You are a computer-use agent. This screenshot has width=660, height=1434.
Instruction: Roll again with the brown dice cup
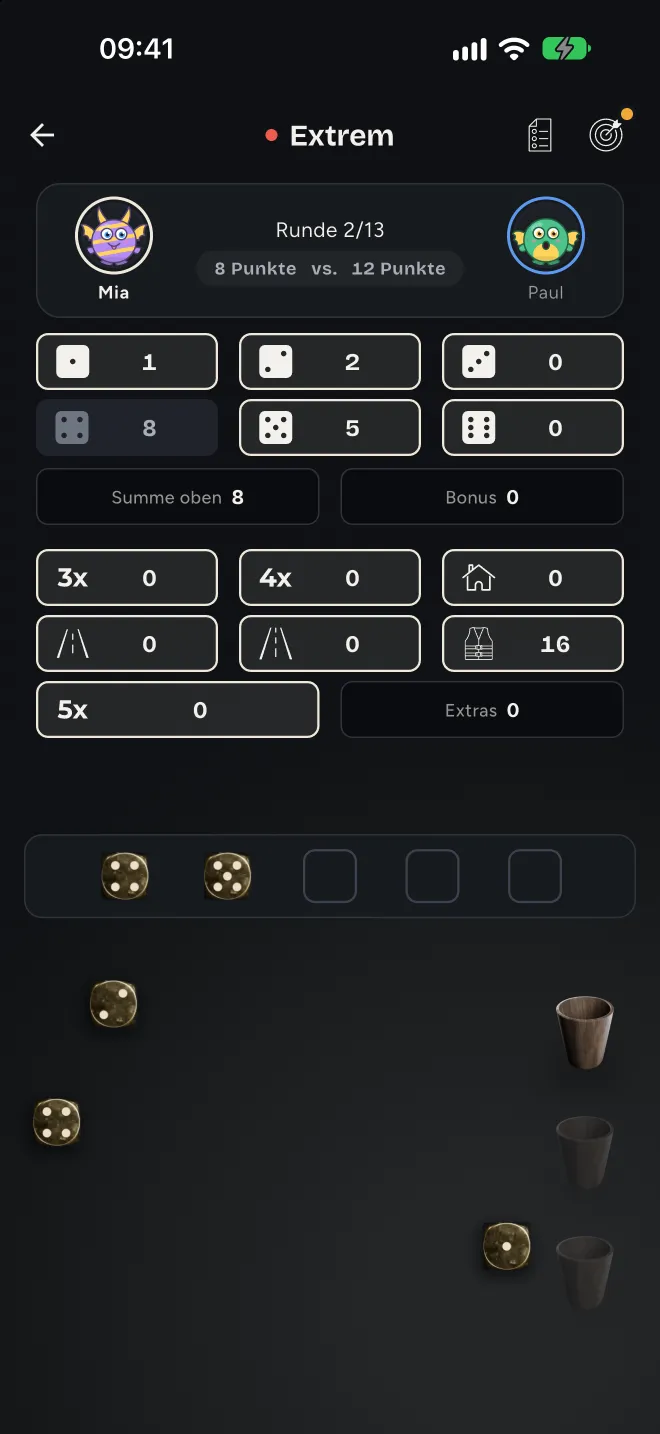click(584, 1032)
